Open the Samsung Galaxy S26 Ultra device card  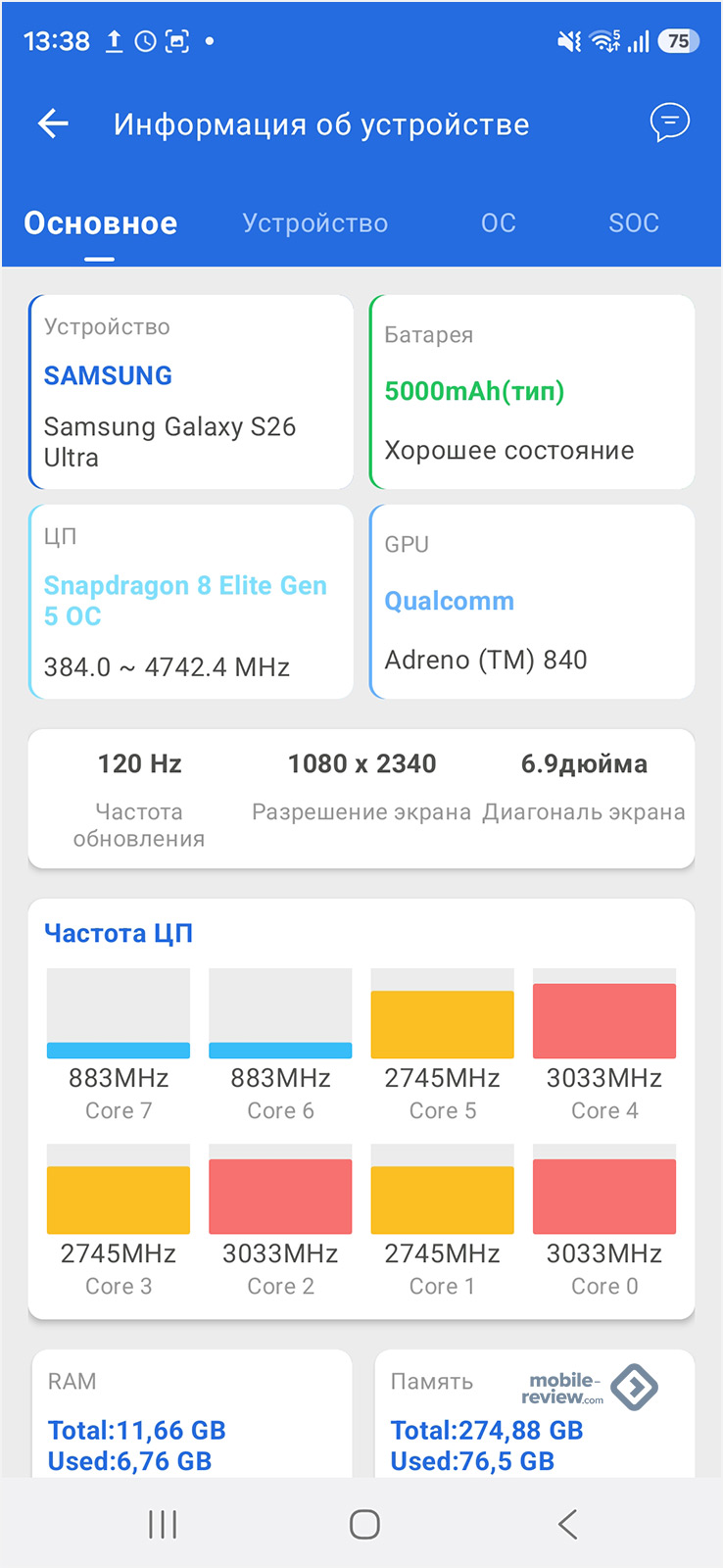pos(191,392)
